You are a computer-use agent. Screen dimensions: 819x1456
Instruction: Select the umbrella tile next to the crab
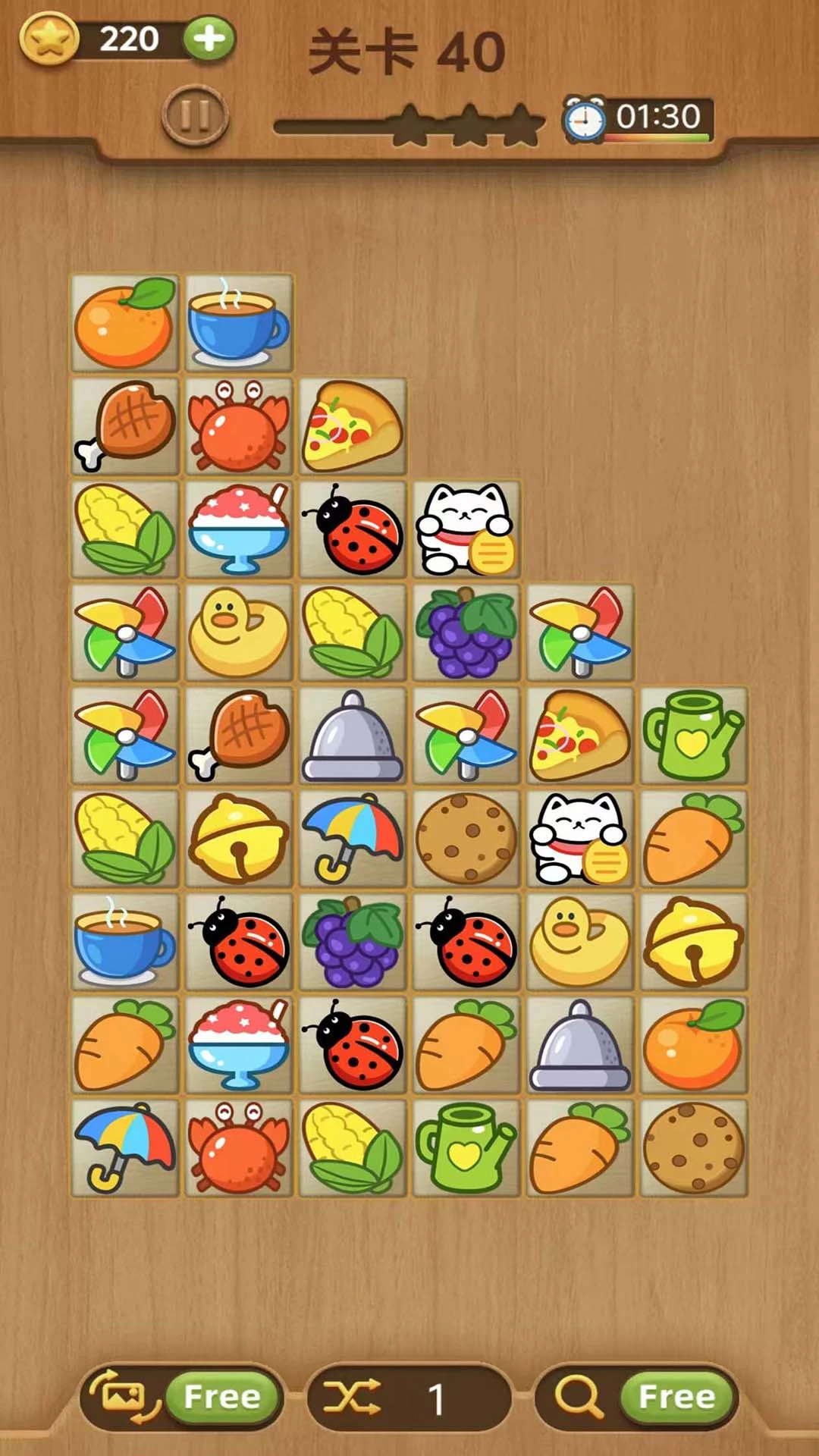125,1148
